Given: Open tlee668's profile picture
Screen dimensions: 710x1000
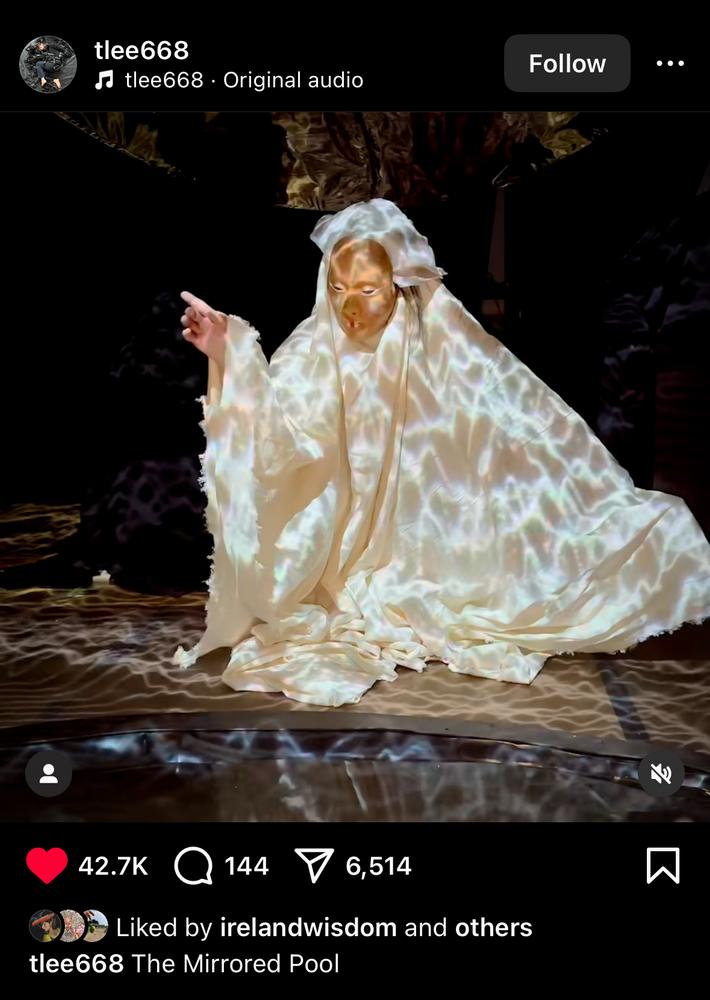Looking at the screenshot, I should click(48, 64).
